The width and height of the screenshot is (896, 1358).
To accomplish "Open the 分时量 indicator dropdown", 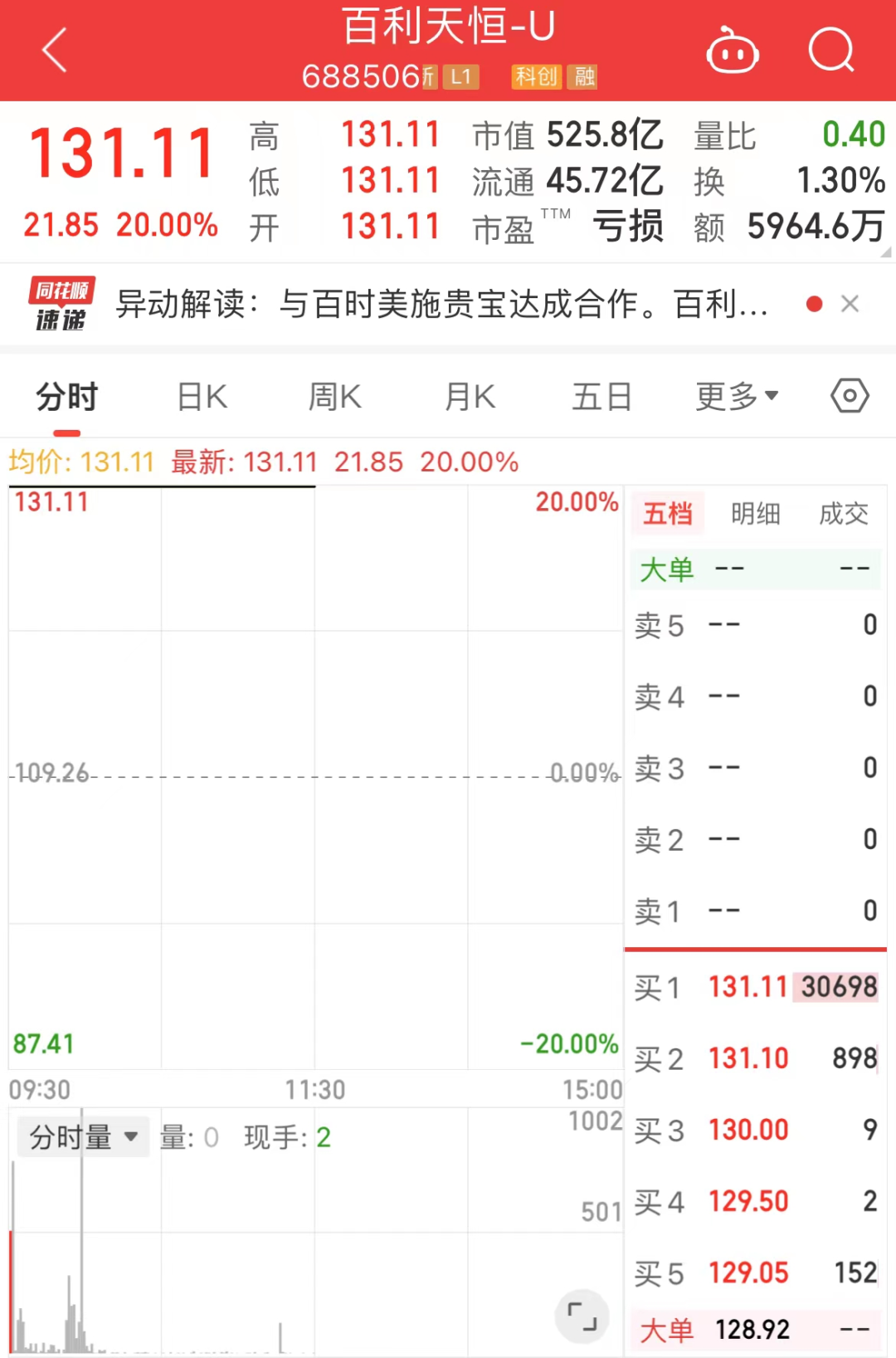I will (83, 1136).
